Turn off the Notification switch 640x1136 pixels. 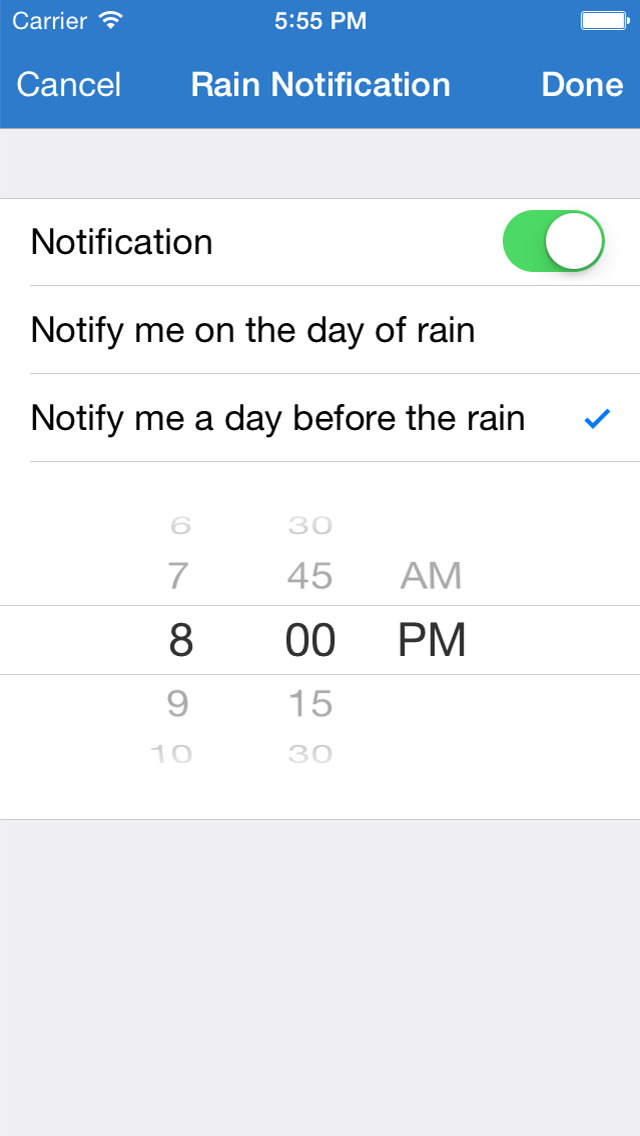(553, 242)
